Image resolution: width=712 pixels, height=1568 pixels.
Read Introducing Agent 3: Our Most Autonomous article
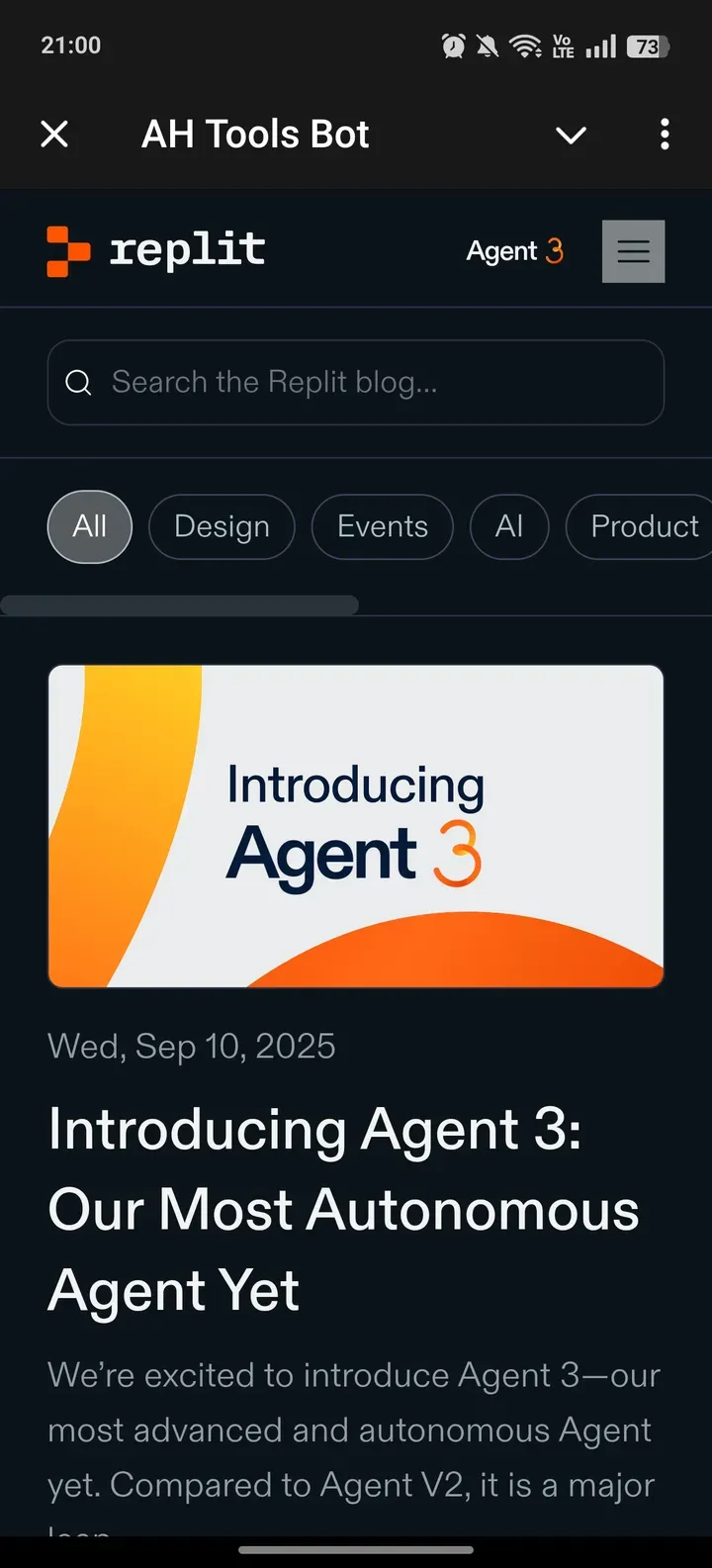pyautogui.click(x=342, y=1209)
